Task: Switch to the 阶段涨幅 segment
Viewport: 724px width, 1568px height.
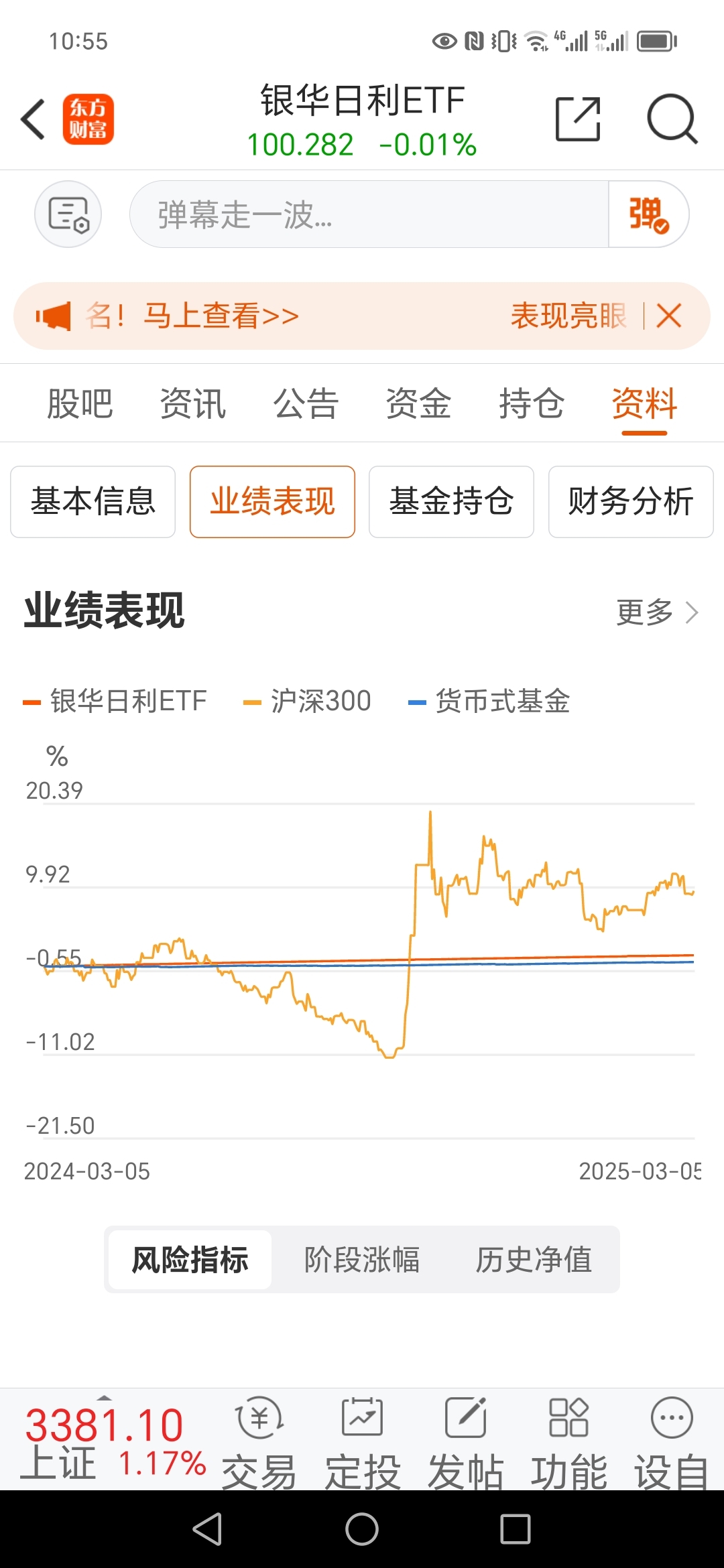Action: pos(362,1260)
